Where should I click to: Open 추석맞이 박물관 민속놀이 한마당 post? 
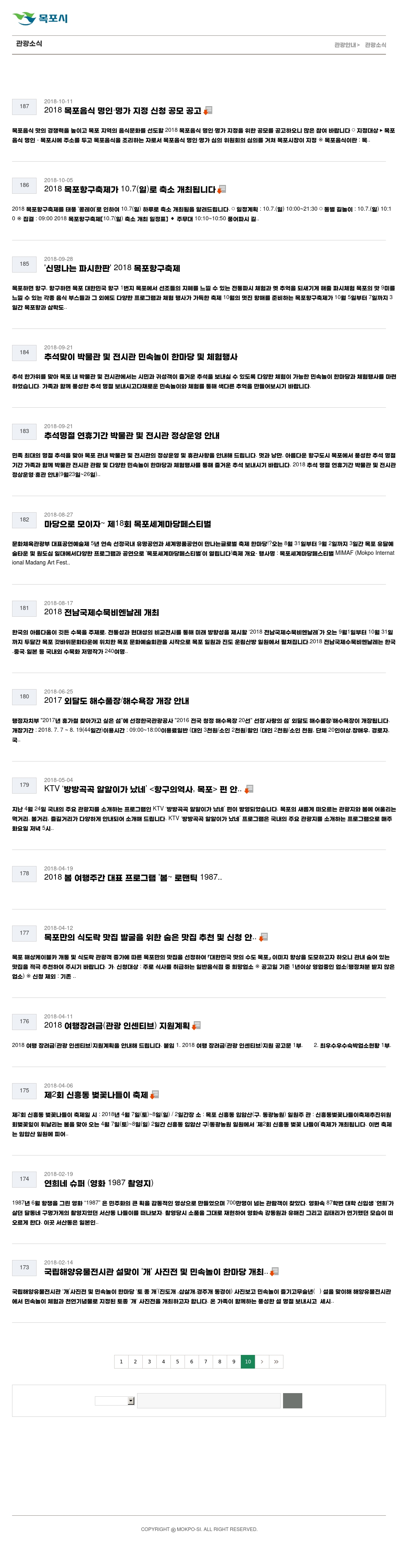click(x=141, y=357)
